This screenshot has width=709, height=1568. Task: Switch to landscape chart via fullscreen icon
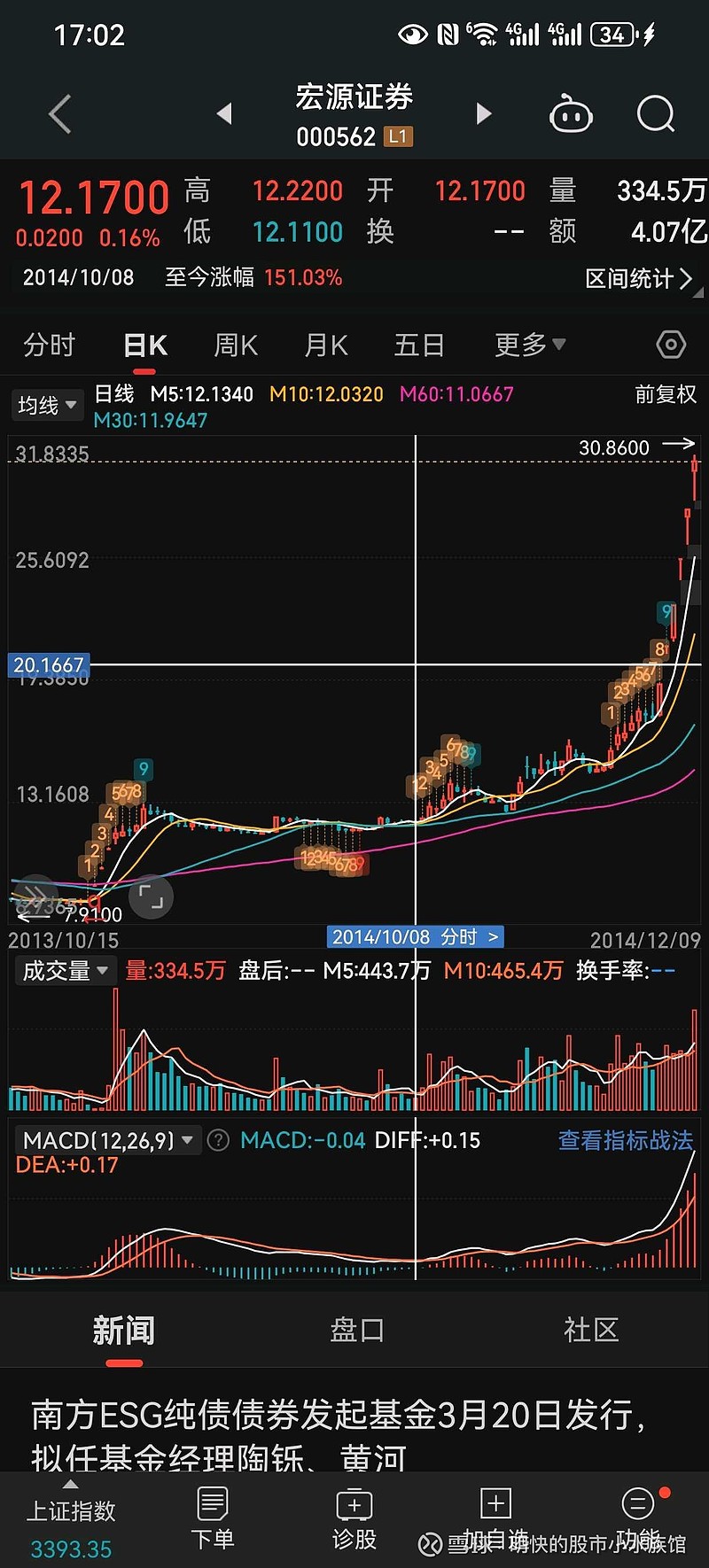pos(151,897)
